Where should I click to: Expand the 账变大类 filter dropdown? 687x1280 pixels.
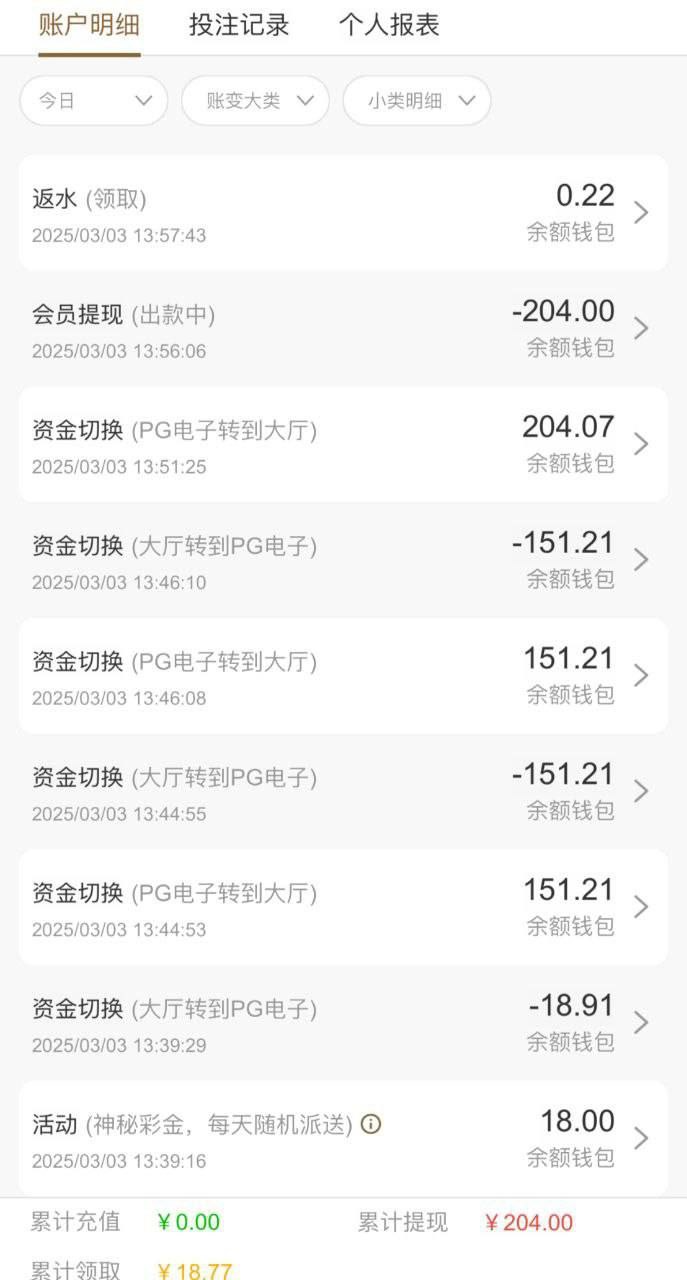click(255, 101)
